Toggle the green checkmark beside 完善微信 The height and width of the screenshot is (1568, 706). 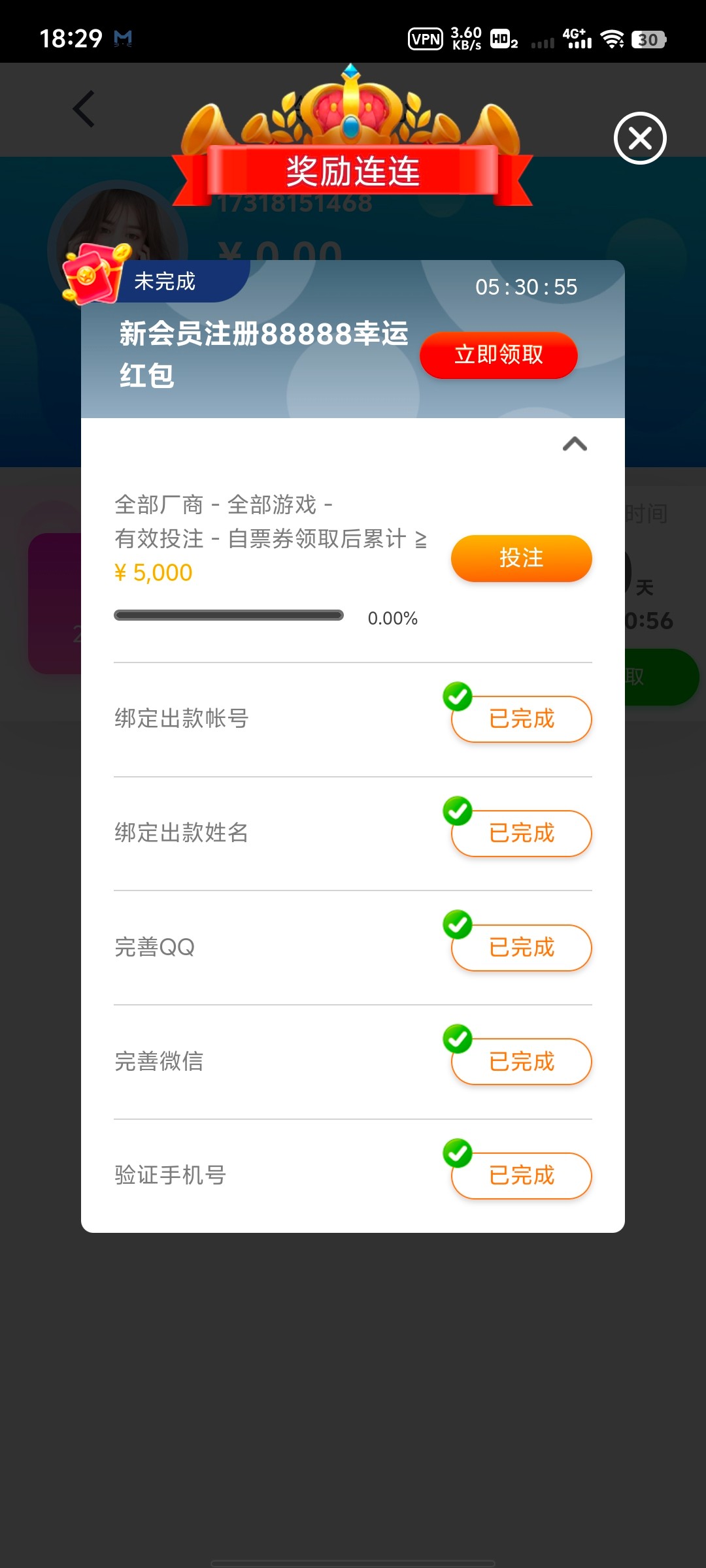tap(456, 1039)
